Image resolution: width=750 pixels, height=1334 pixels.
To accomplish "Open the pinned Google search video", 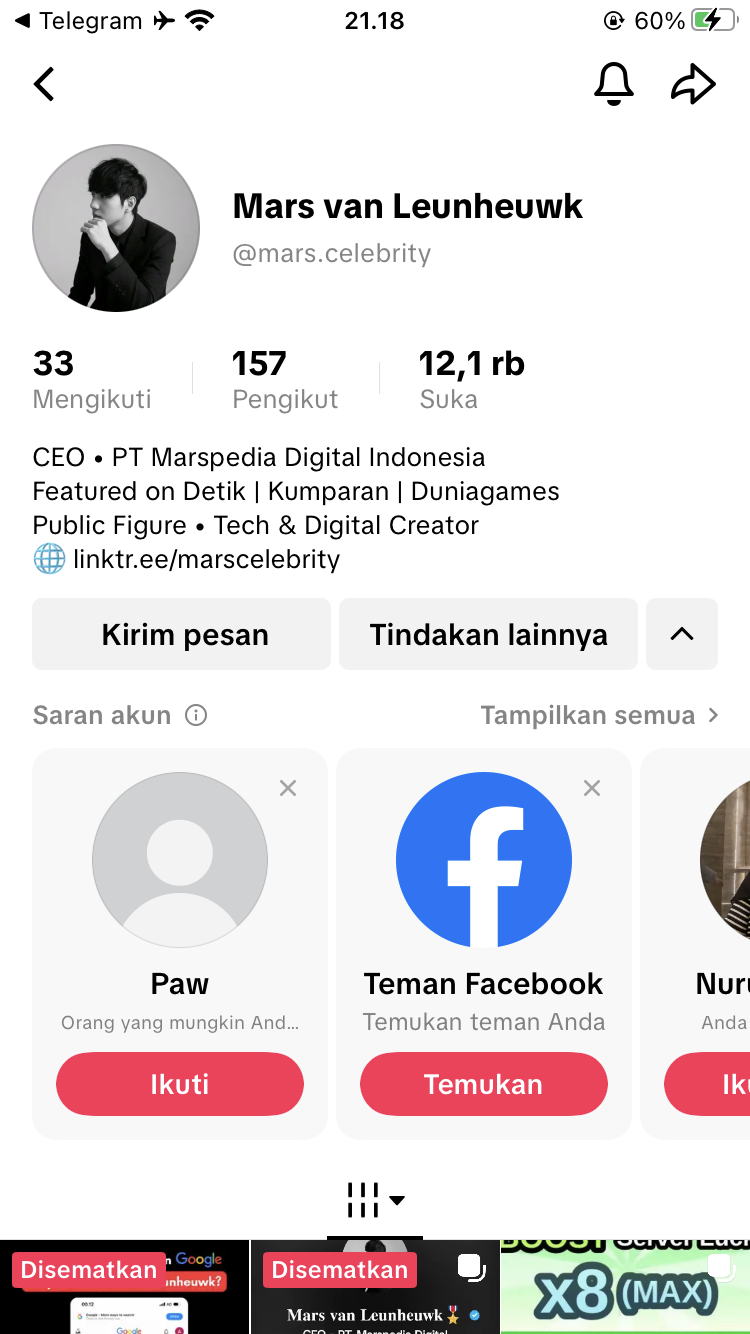I will click(124, 1290).
